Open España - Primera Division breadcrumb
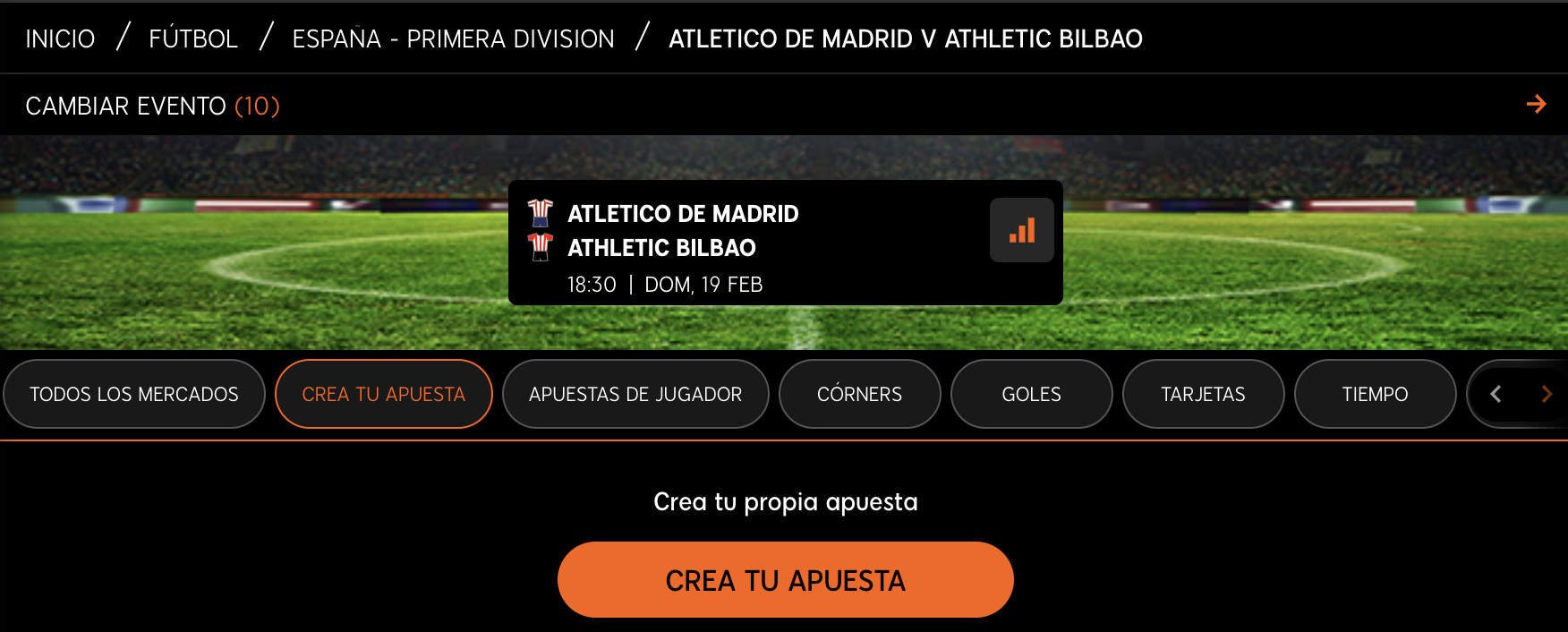The width and height of the screenshot is (1568, 632). [453, 38]
